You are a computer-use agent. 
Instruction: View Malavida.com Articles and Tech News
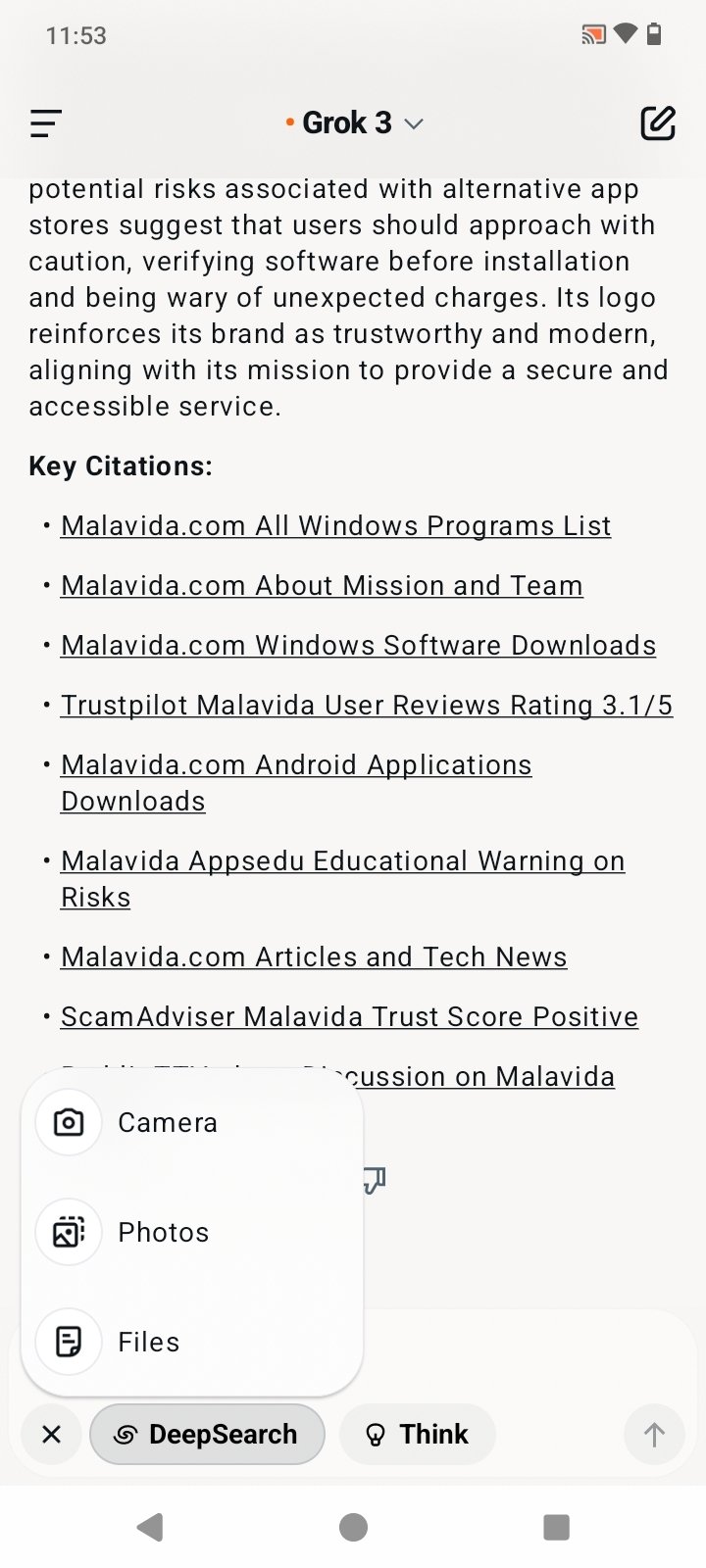pyautogui.click(x=314, y=957)
